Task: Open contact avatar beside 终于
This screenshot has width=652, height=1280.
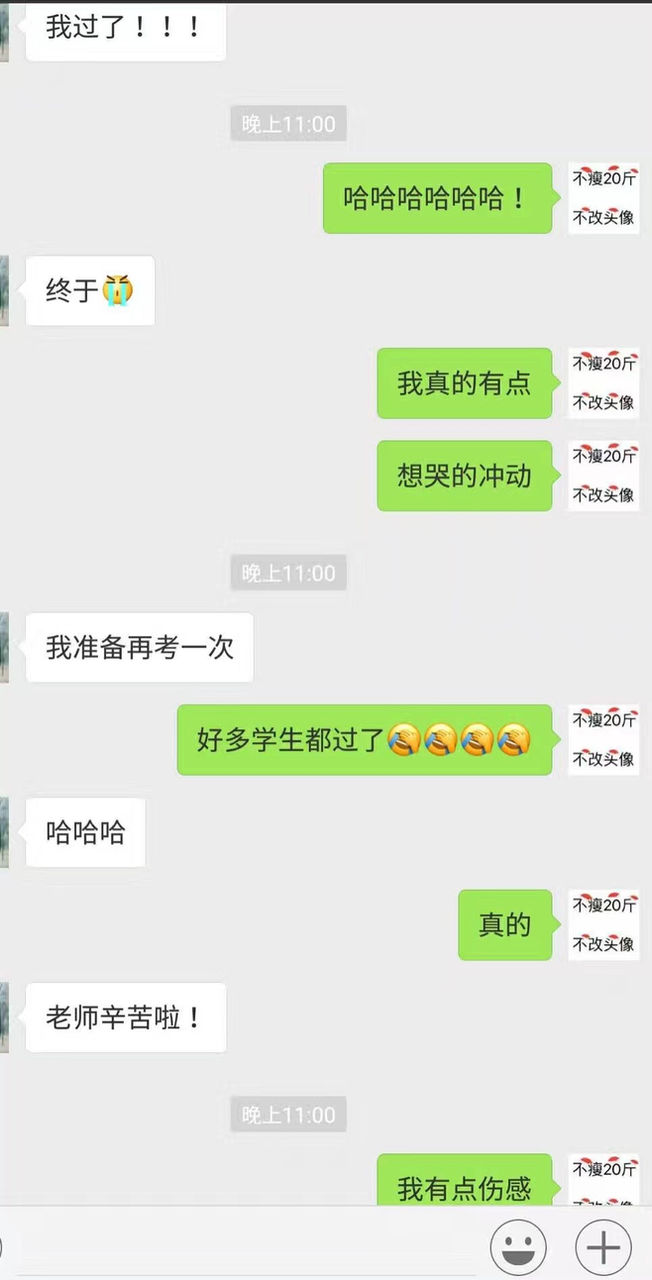Action: 4,290
